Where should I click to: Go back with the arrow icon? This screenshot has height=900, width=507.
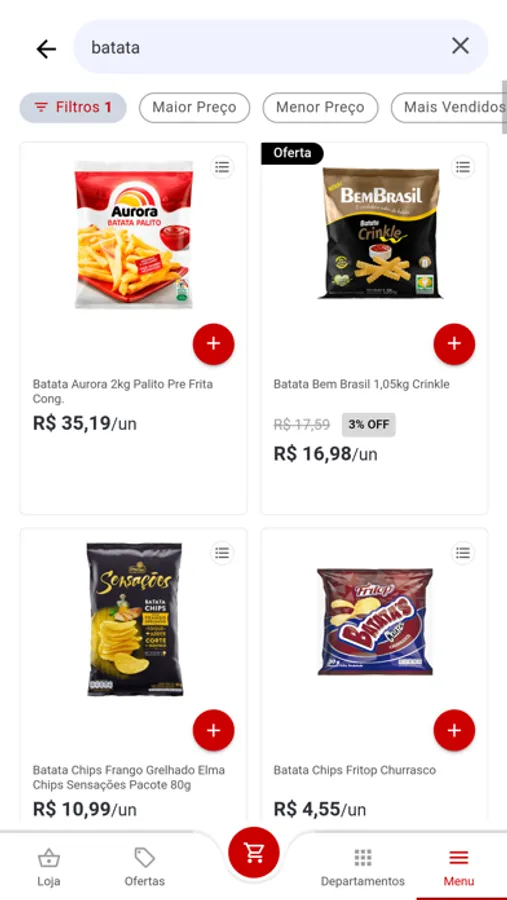click(x=46, y=49)
